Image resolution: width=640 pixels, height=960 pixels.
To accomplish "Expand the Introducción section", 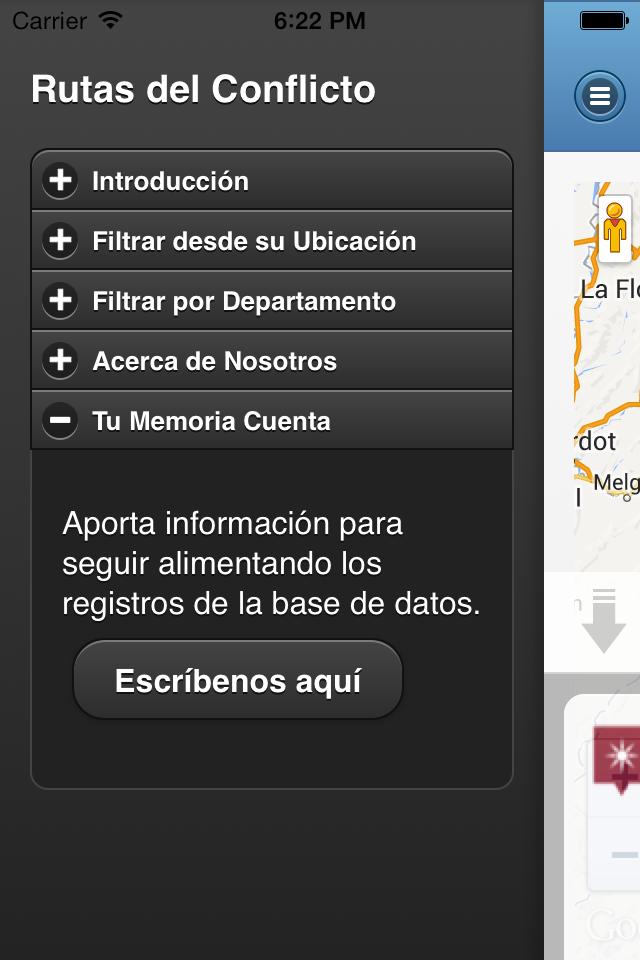I will coord(271,181).
